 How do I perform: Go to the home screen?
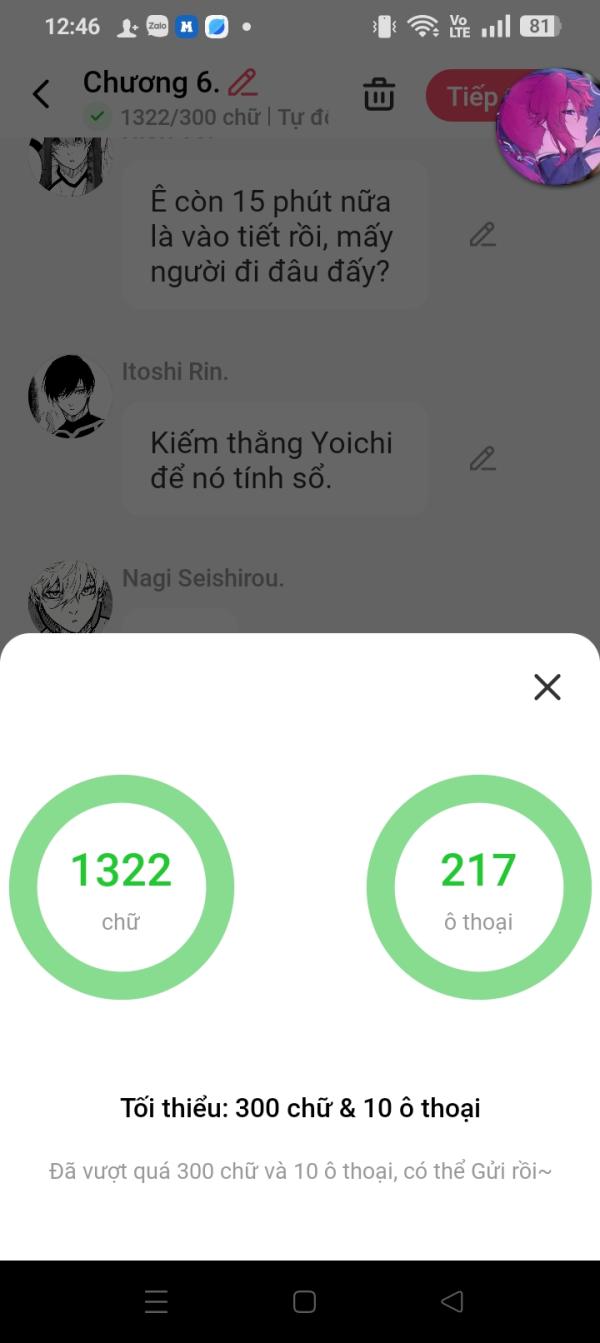[x=304, y=1301]
